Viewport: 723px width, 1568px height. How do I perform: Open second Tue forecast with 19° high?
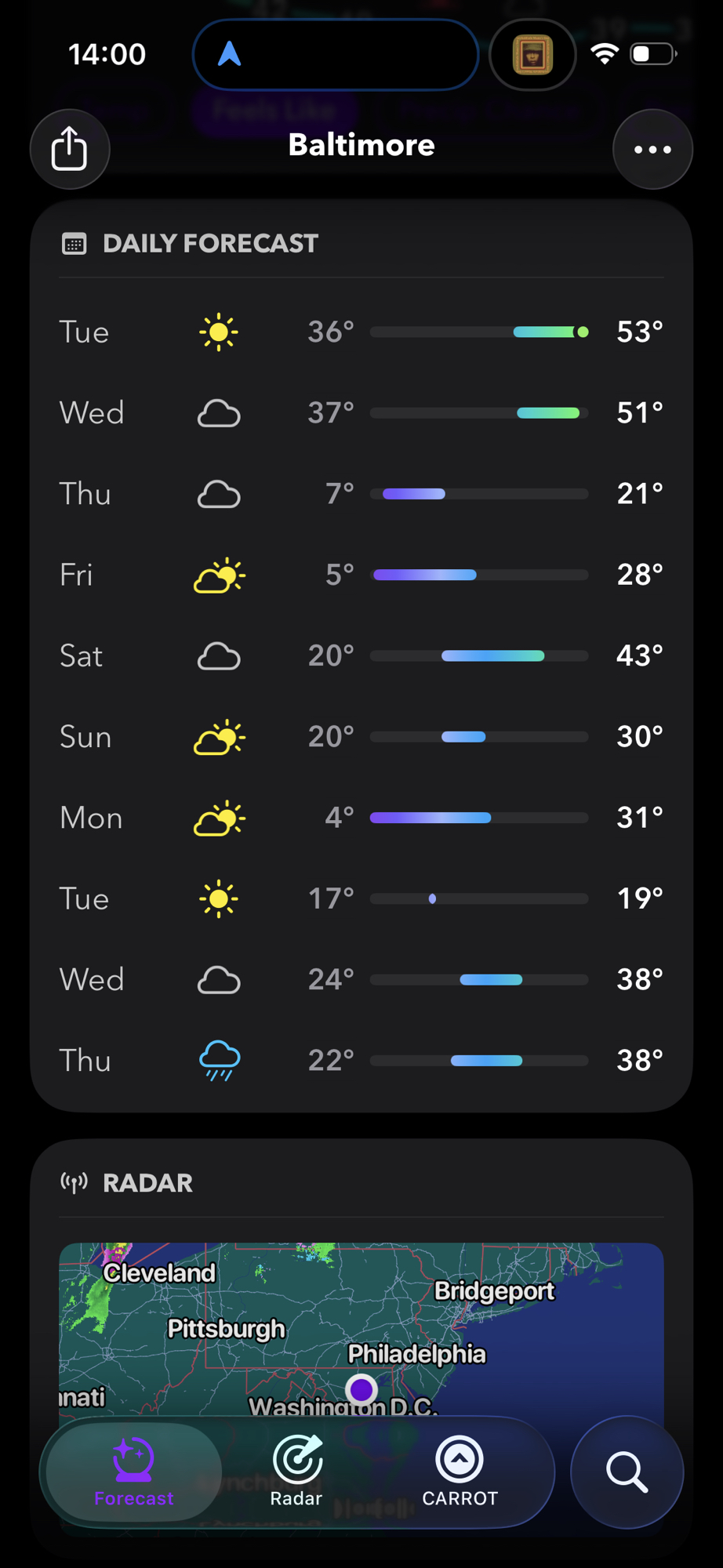pyautogui.click(x=361, y=898)
